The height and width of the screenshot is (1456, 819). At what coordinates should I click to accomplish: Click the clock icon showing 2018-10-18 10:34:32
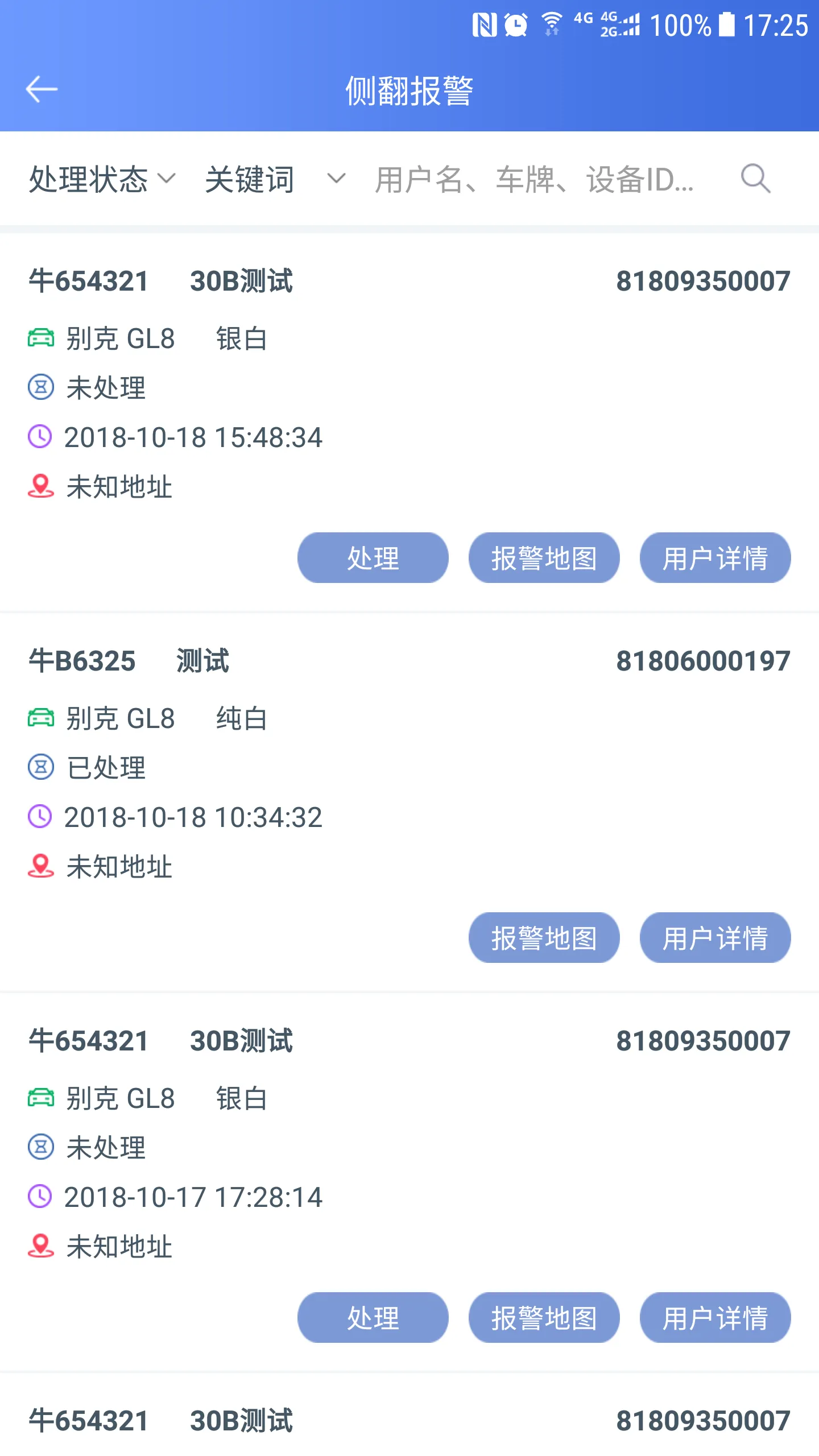(x=40, y=817)
